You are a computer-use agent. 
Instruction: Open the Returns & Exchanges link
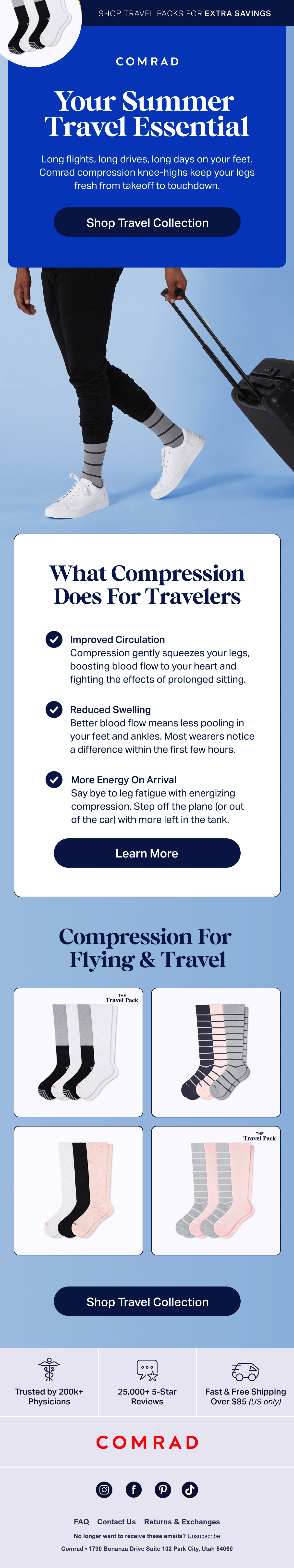click(182, 1522)
